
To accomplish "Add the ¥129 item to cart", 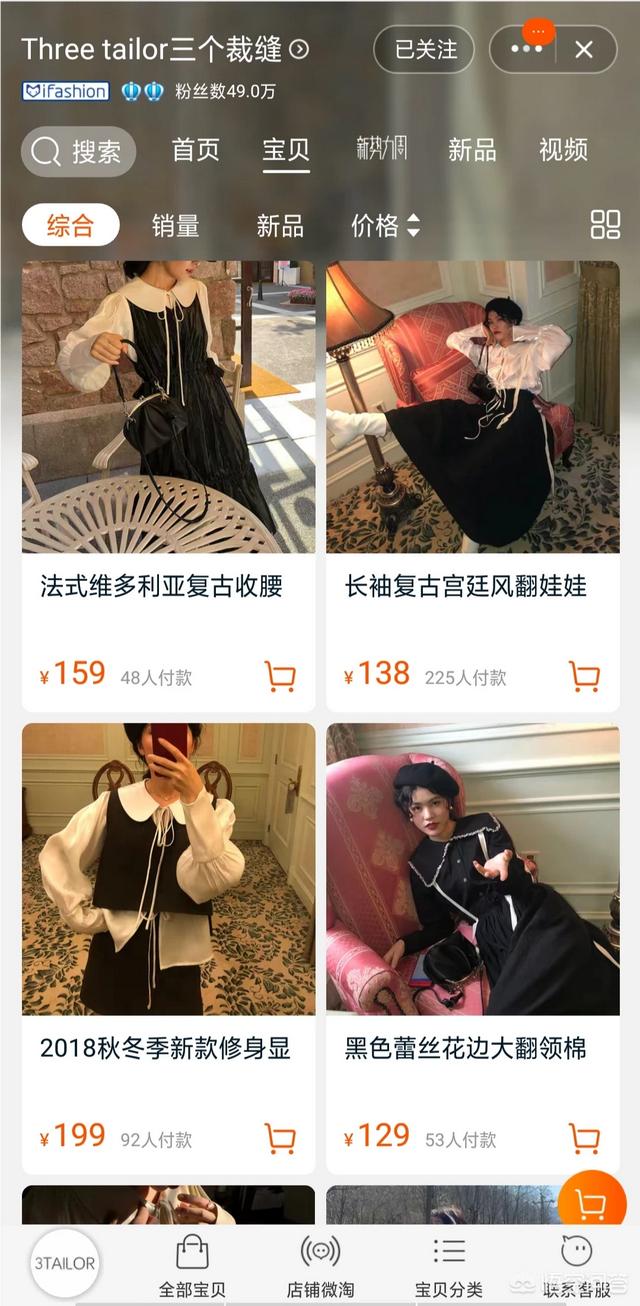I will point(584,1139).
